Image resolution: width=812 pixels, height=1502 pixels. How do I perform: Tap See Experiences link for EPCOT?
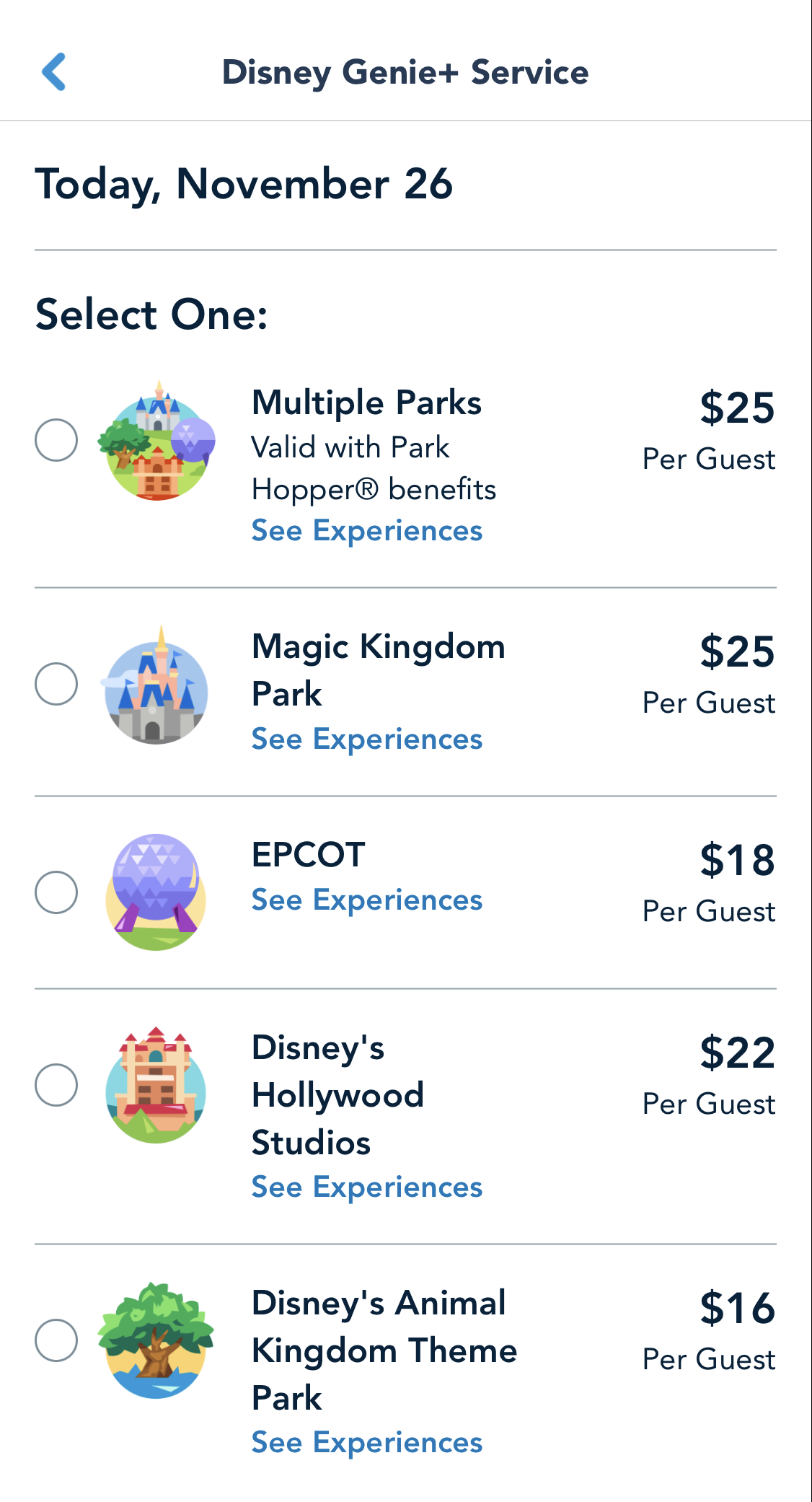[x=366, y=900]
